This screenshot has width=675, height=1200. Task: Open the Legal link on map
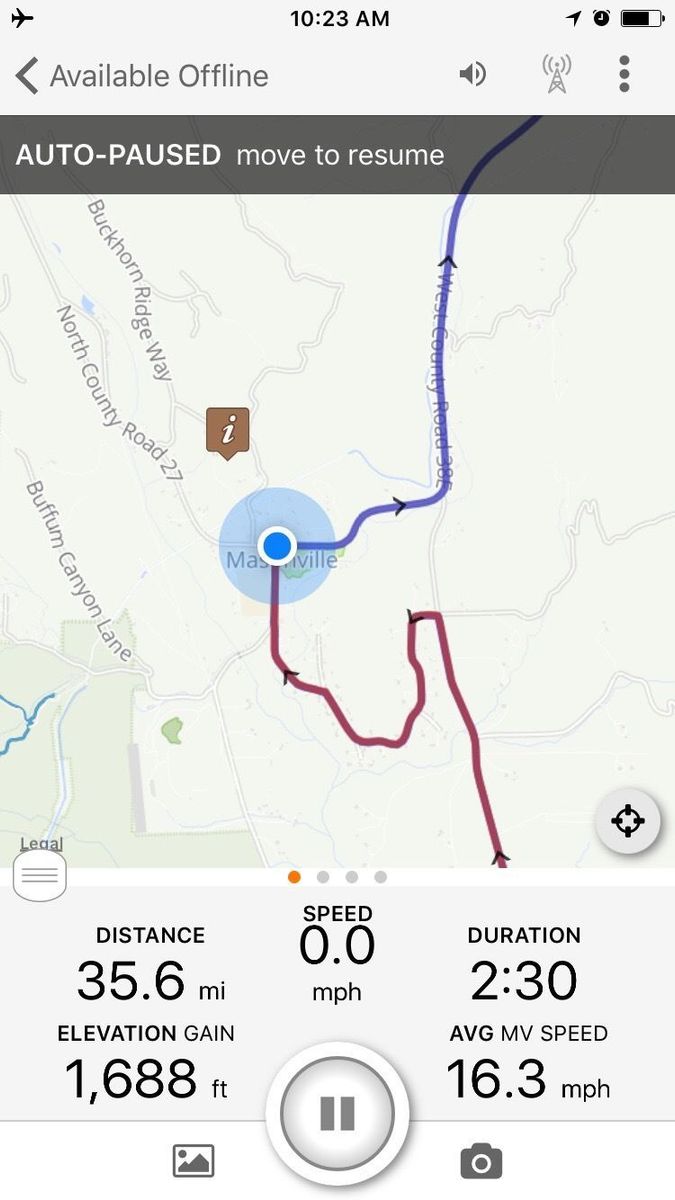(41, 845)
